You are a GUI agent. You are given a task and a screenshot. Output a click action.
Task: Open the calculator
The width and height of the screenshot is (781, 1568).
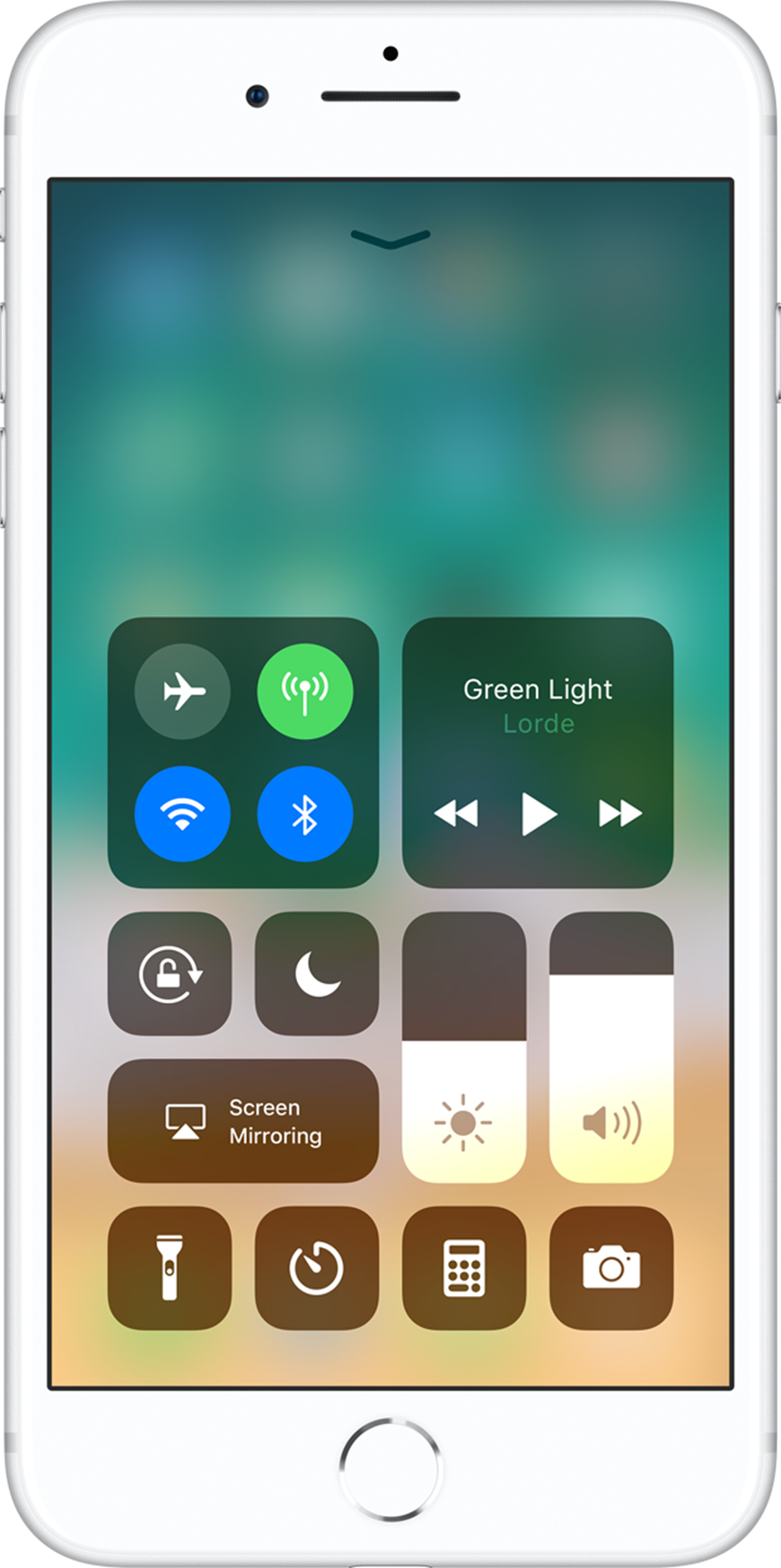coord(464,1268)
